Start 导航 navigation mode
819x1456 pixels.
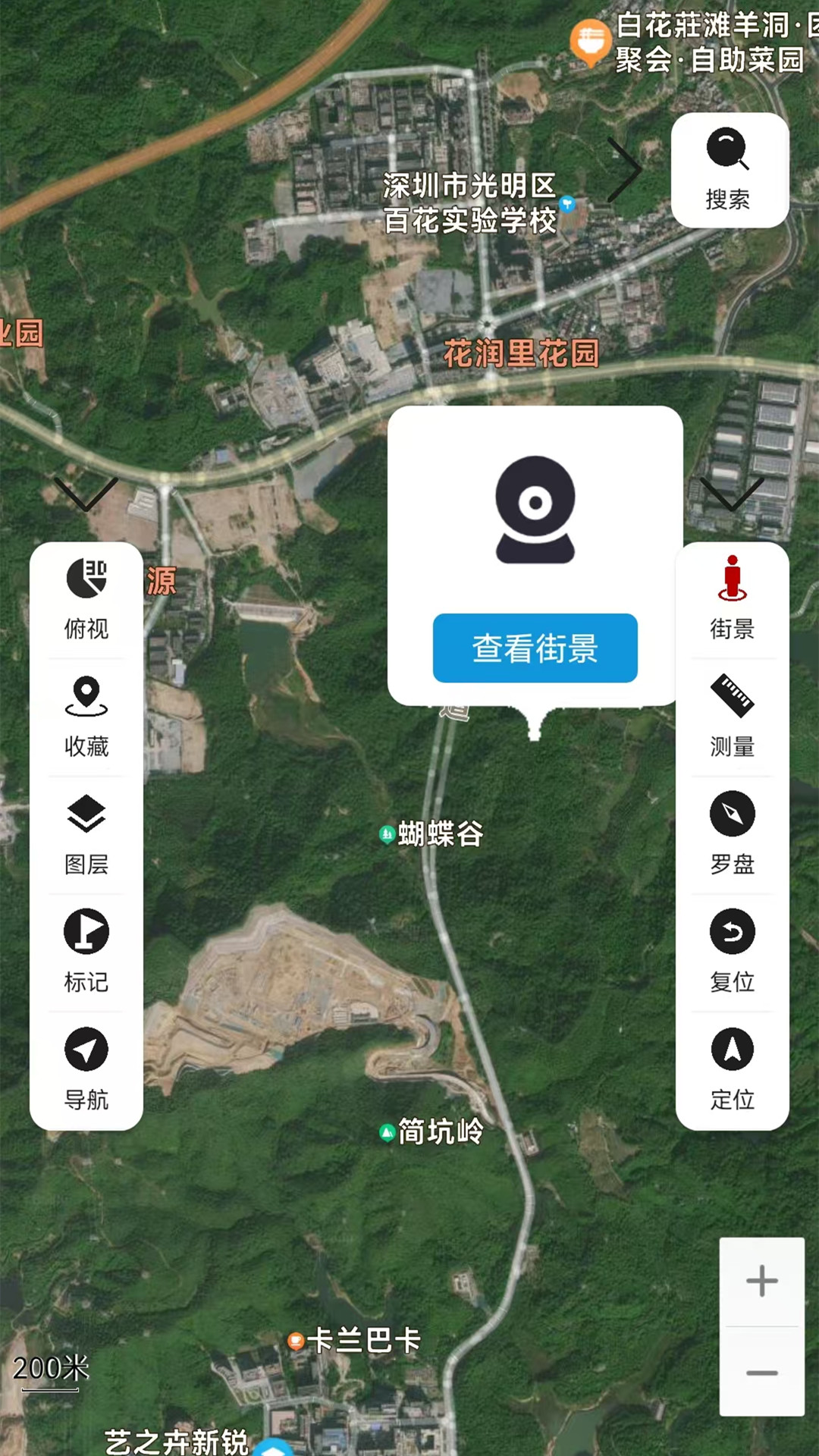86,1069
